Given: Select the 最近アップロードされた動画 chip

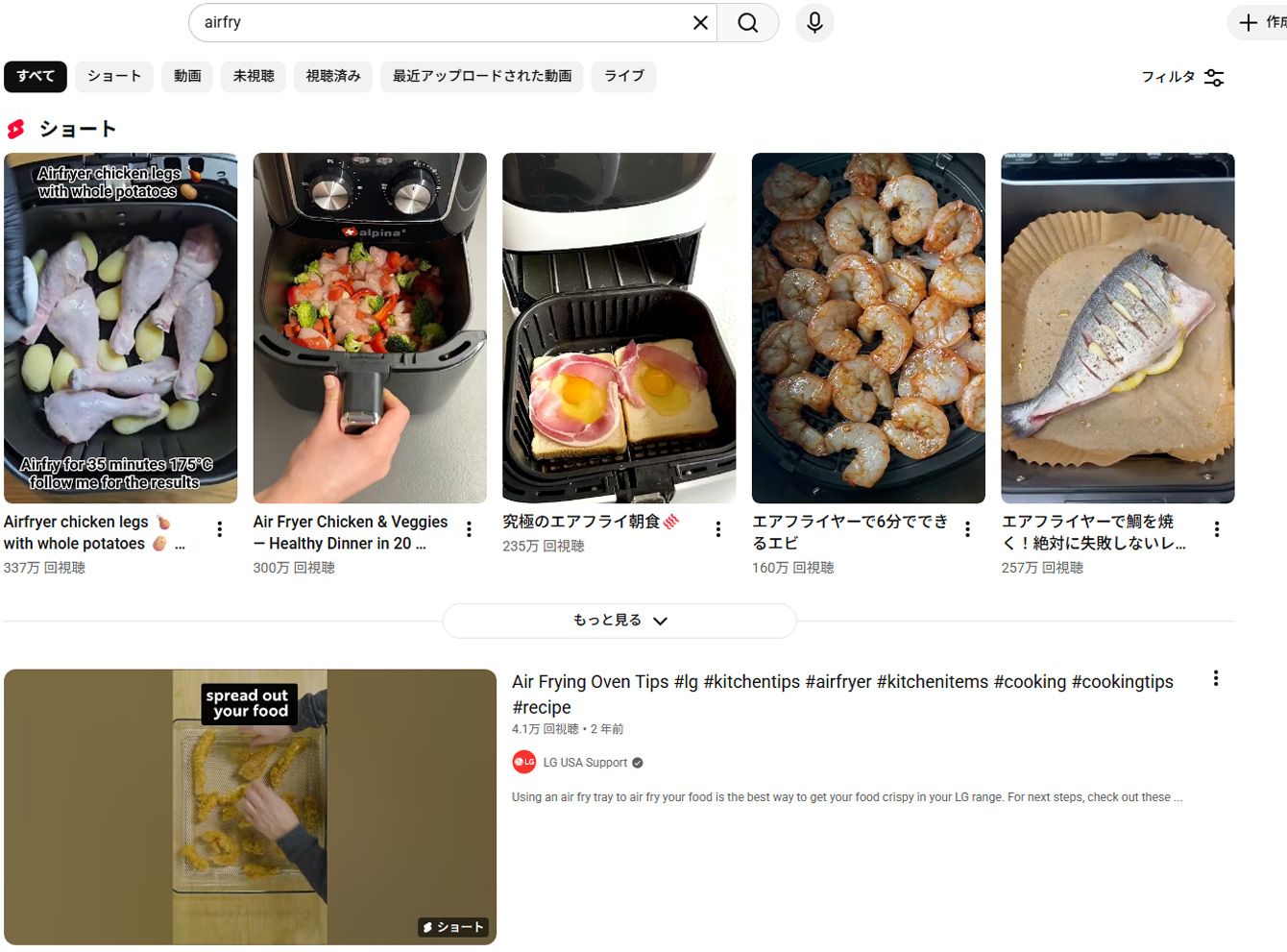Looking at the screenshot, I should pos(481,76).
